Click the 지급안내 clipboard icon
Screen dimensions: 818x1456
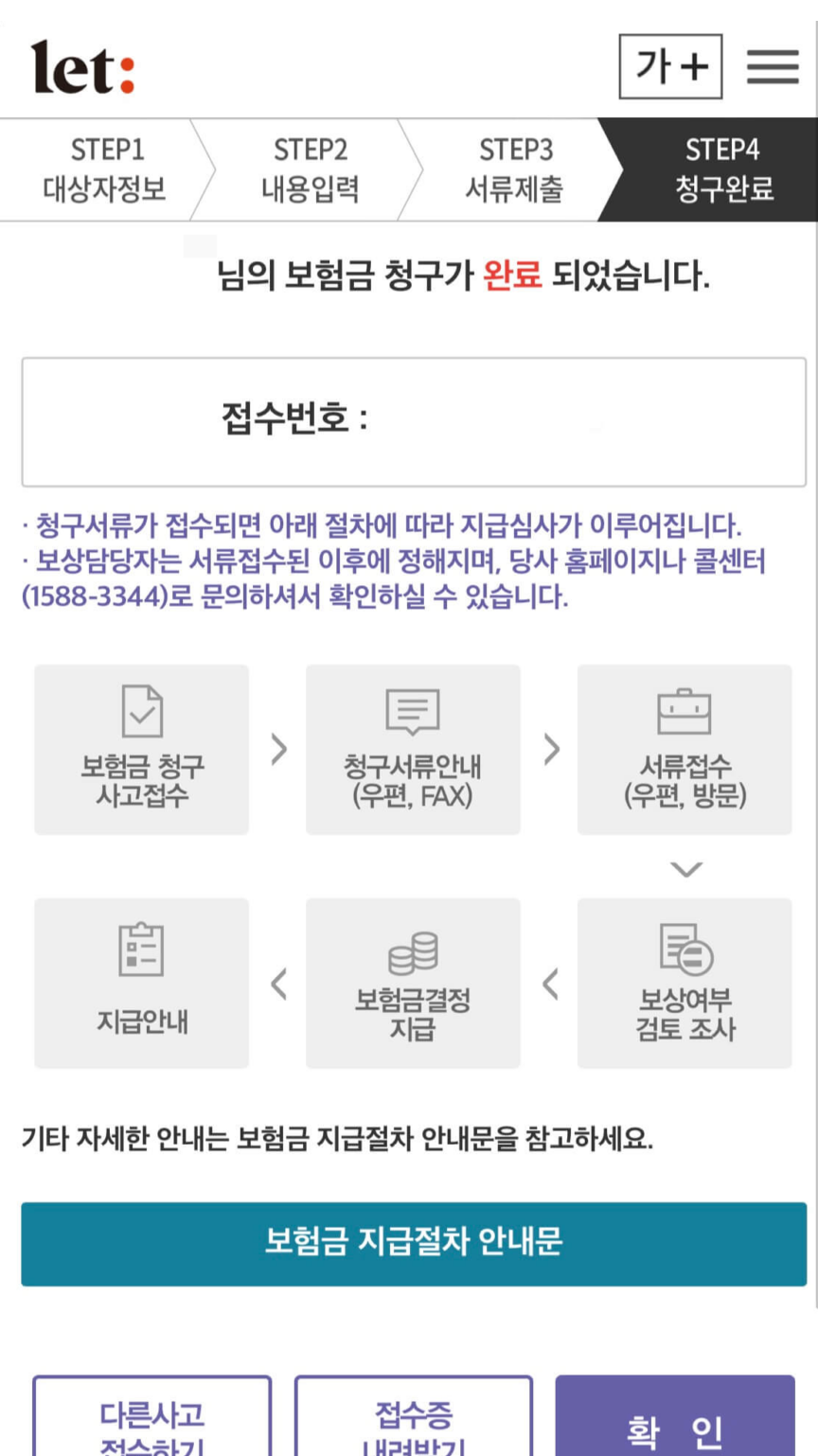click(x=140, y=951)
